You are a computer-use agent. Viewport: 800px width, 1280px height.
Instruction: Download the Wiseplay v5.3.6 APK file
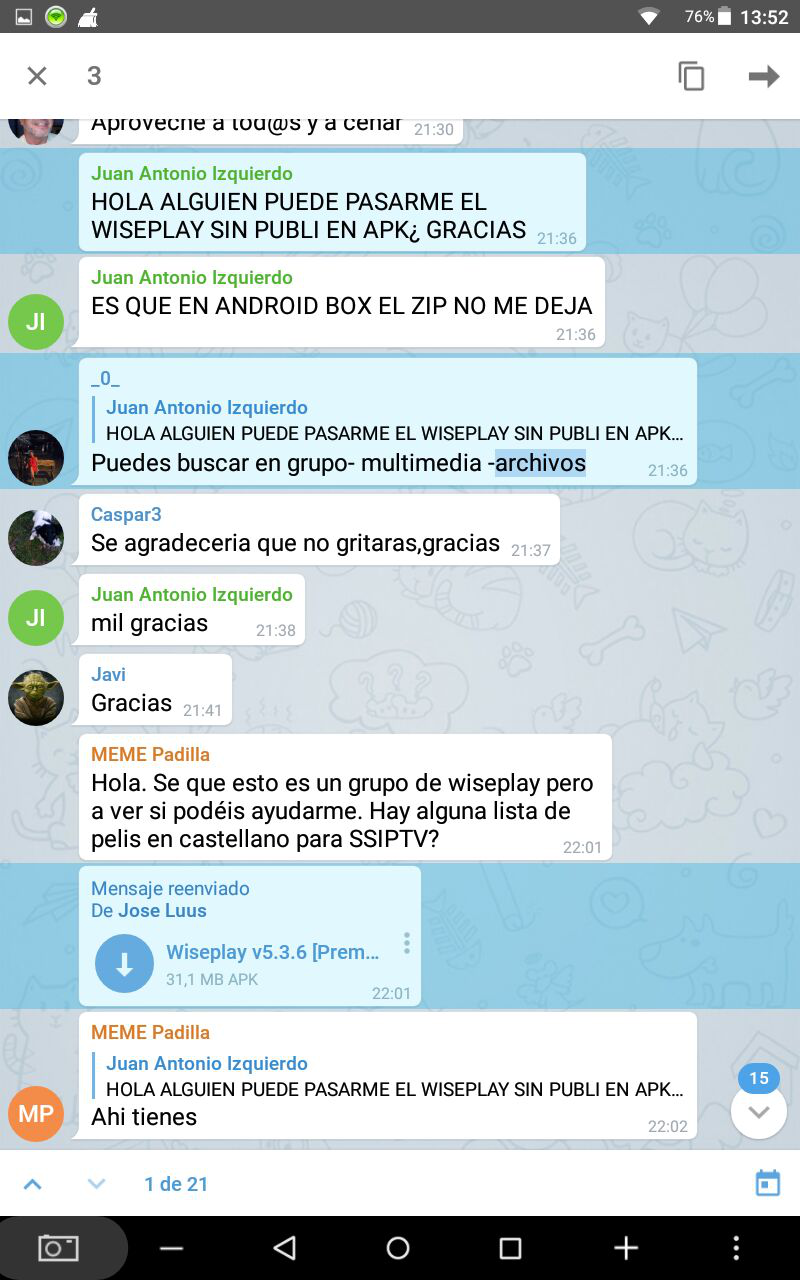tap(124, 964)
